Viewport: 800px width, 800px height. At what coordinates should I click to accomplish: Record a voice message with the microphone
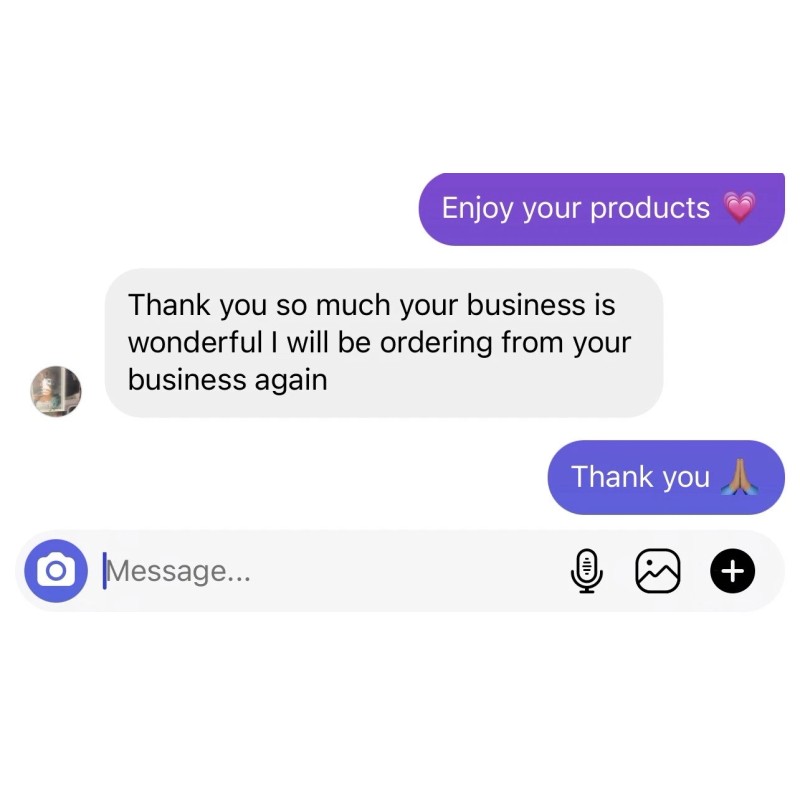[587, 571]
